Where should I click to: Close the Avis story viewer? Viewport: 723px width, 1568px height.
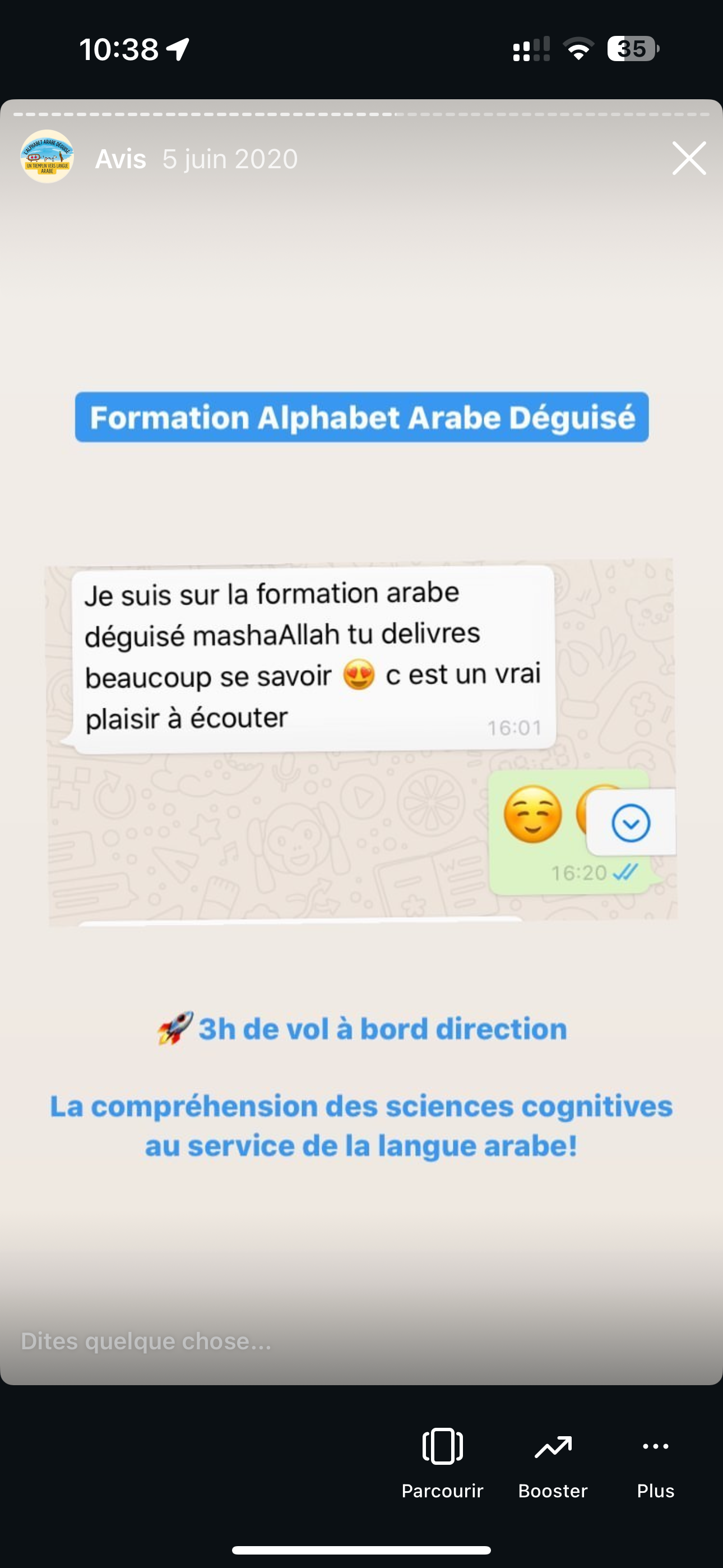coord(689,158)
